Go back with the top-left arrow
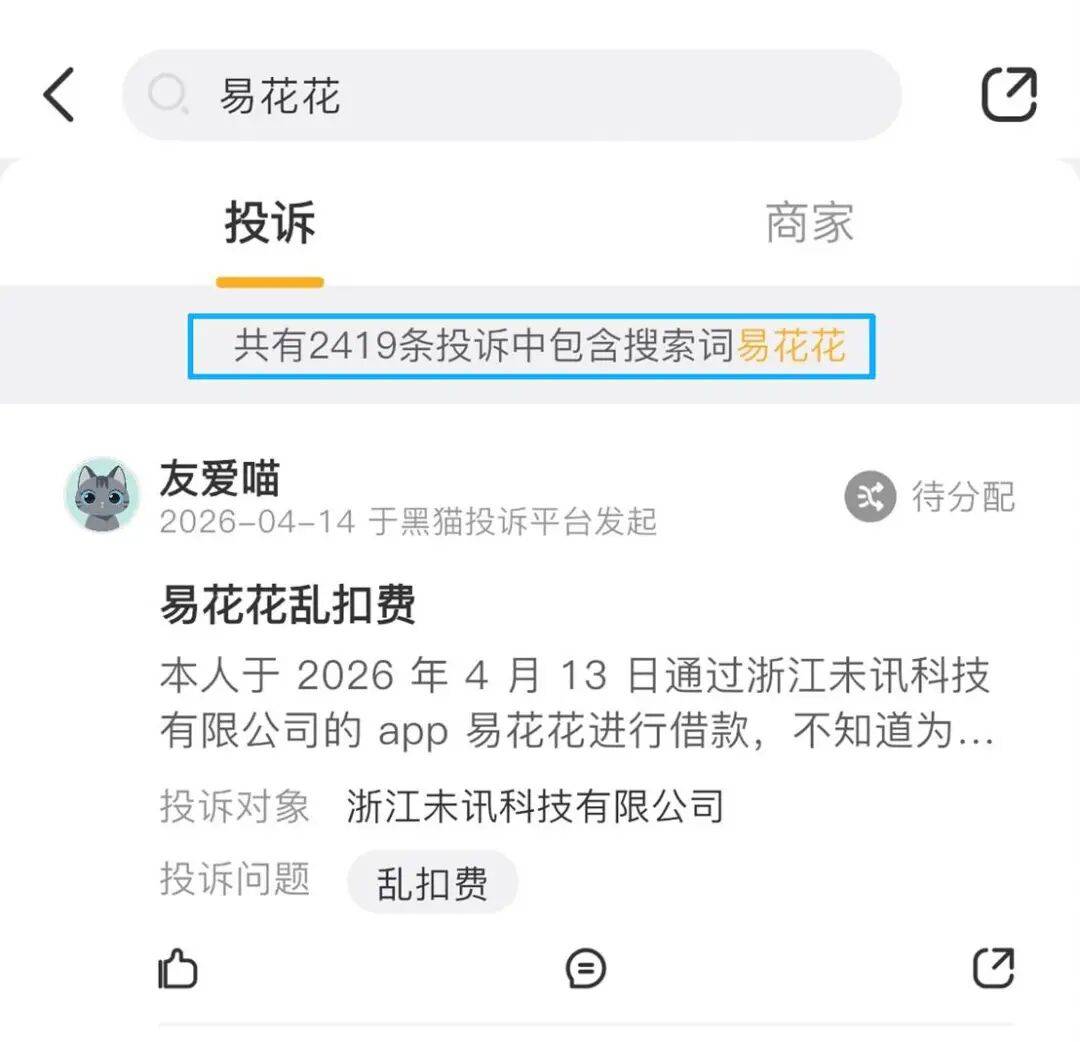This screenshot has width=1080, height=1042. (59, 96)
